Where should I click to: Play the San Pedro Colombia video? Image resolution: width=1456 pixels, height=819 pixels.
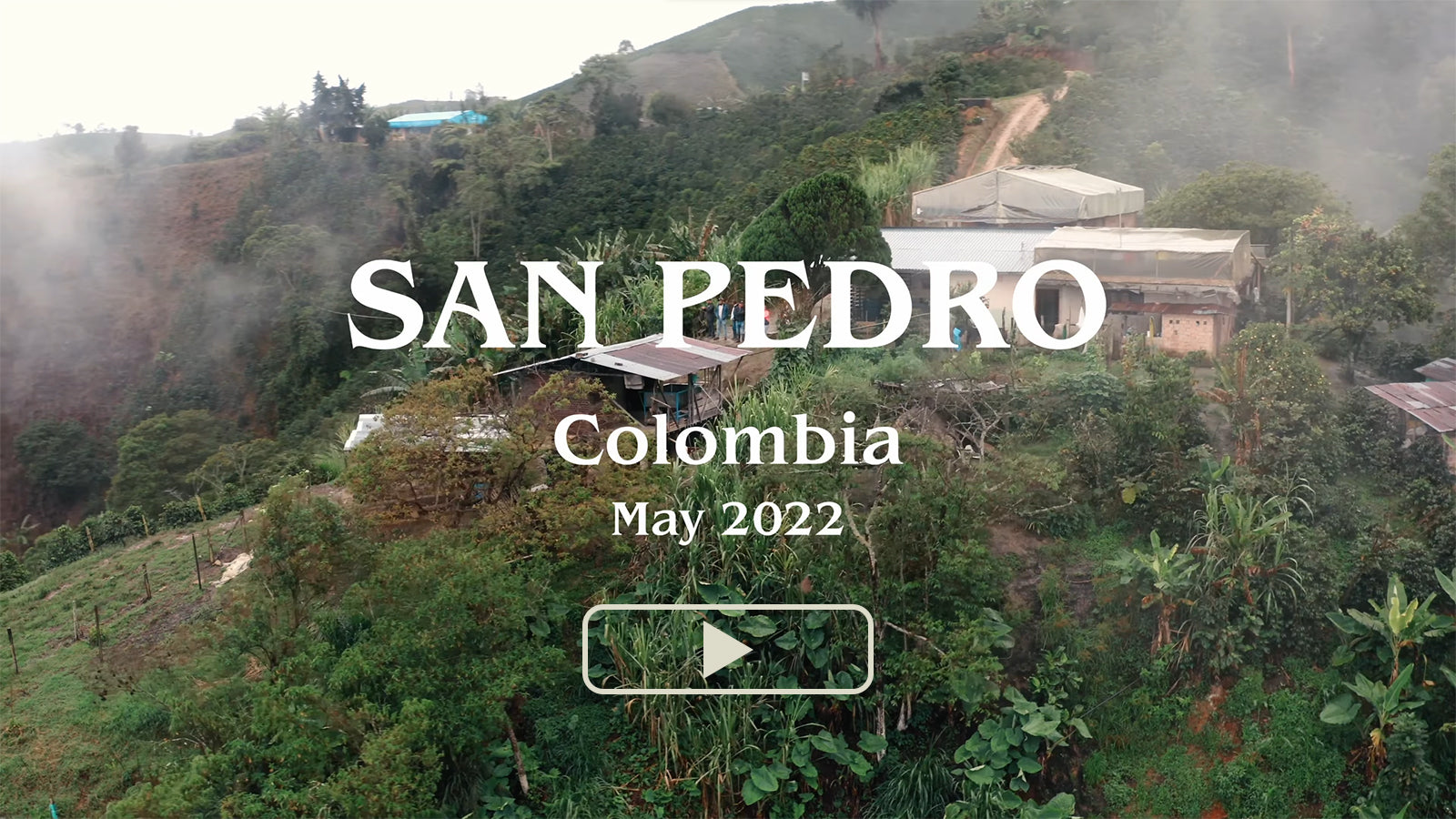tap(727, 650)
